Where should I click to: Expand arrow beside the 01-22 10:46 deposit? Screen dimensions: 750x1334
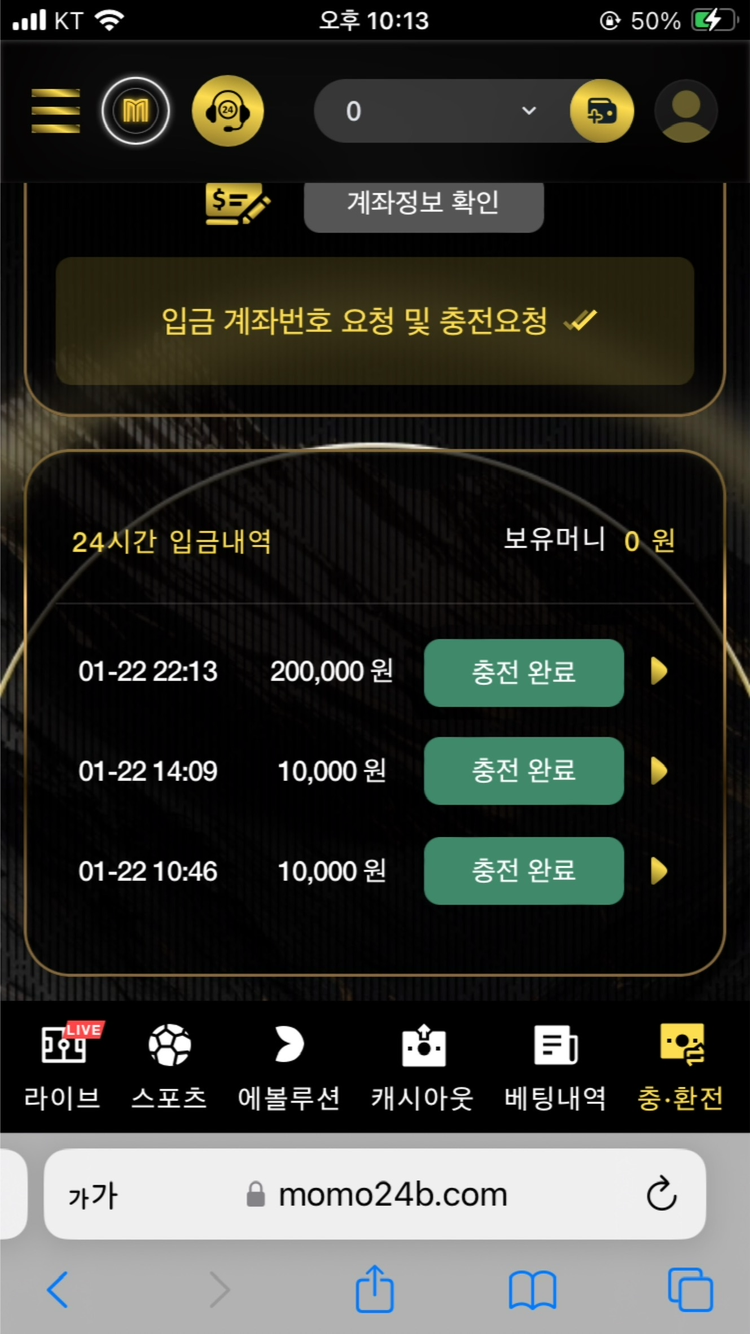coord(658,871)
